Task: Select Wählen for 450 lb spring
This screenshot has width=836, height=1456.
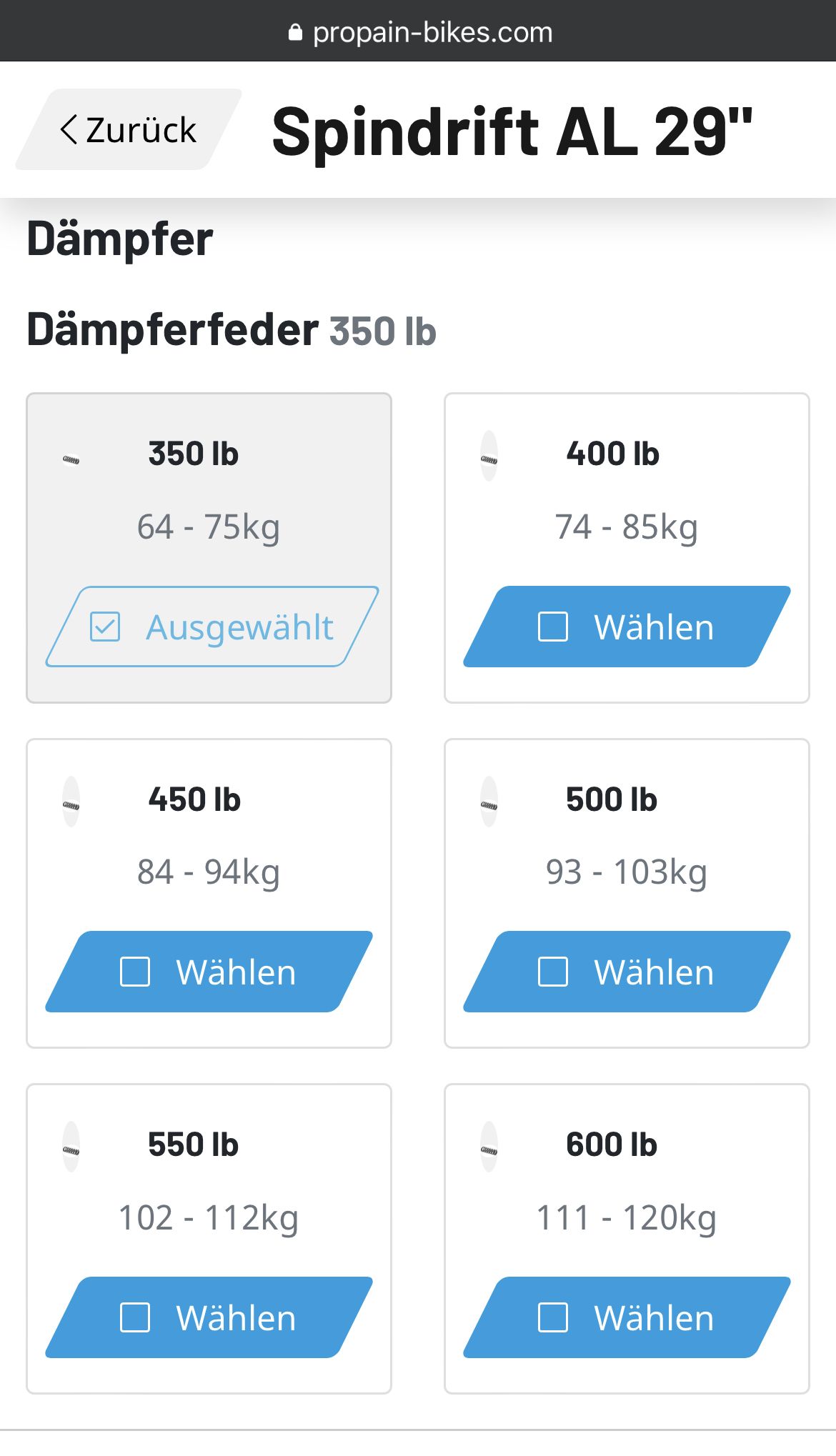Action: pos(209,972)
